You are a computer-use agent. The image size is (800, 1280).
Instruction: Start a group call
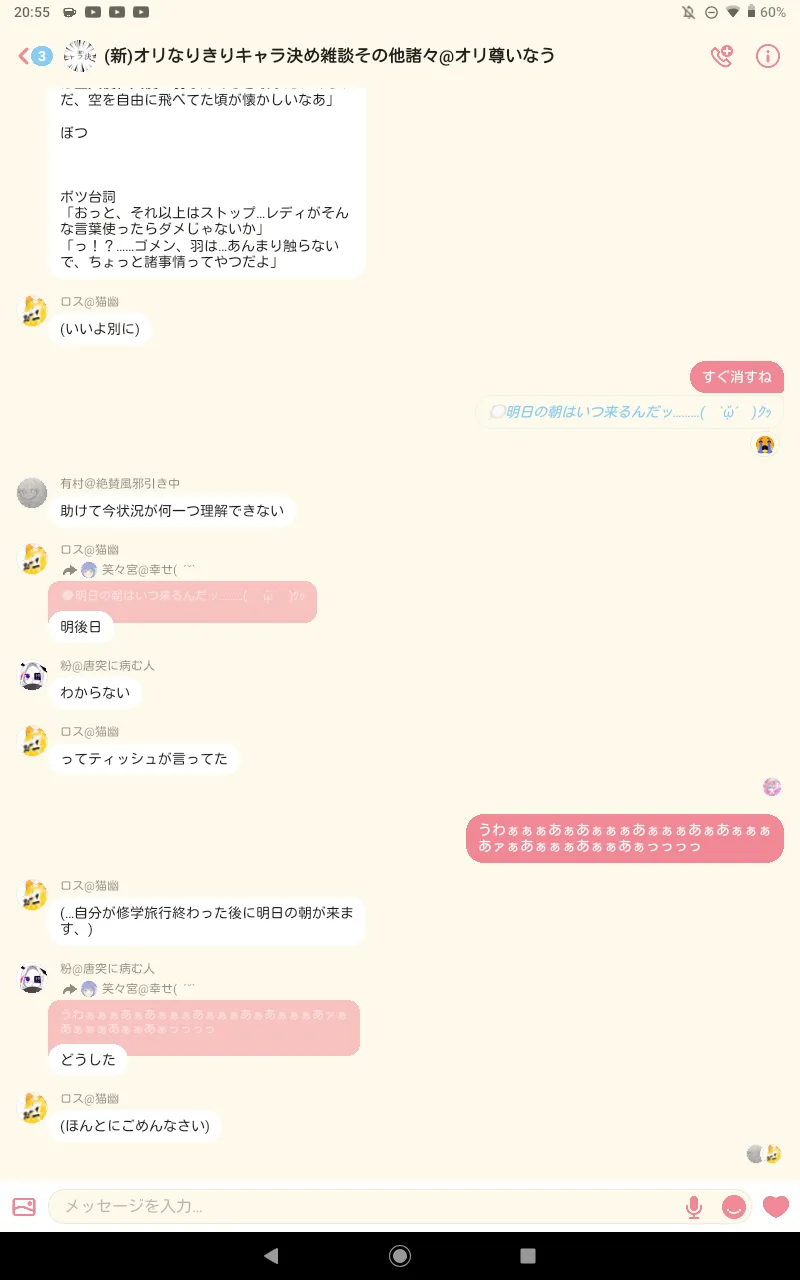point(722,56)
